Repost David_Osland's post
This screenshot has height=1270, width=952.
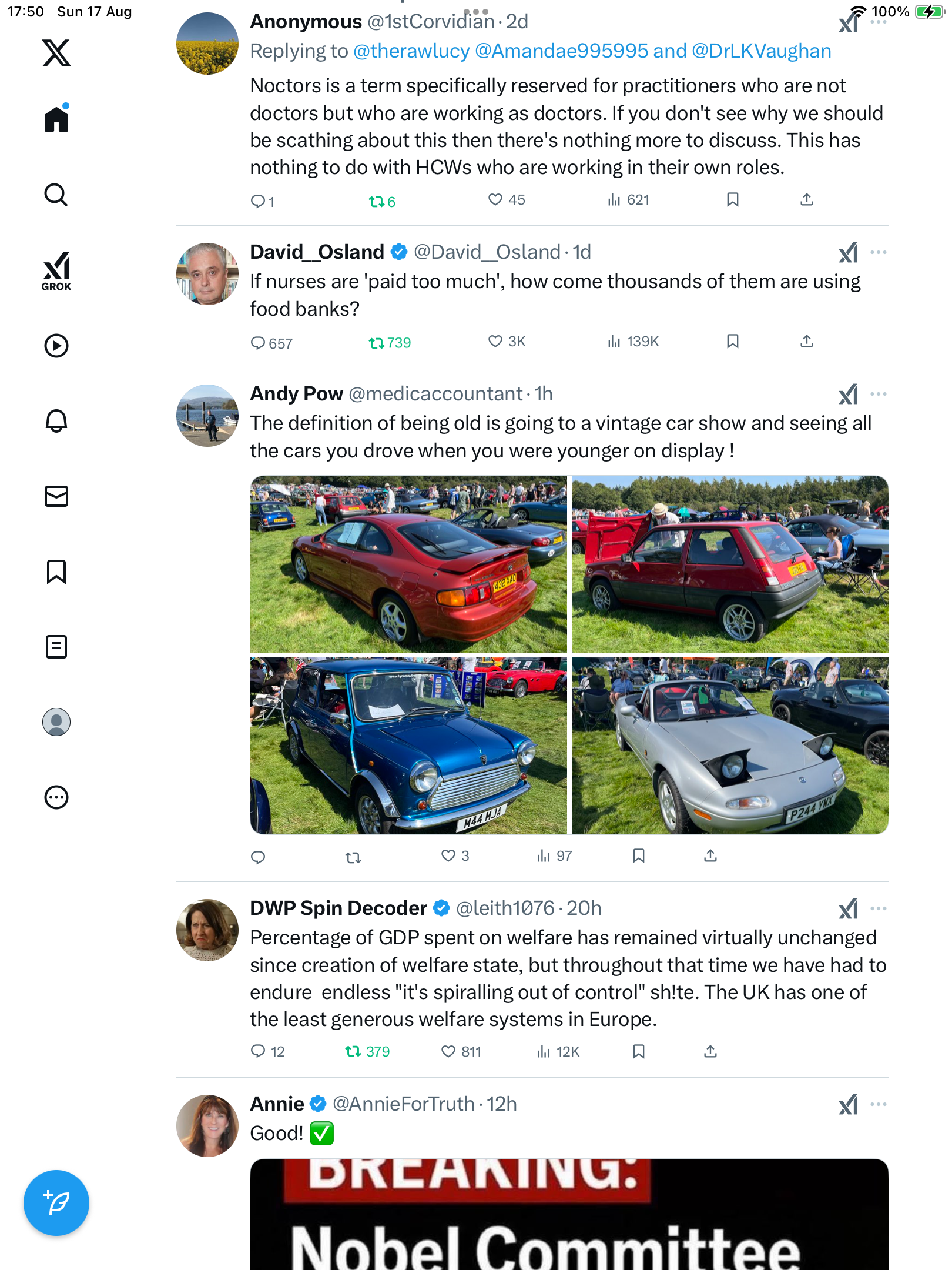point(376,343)
